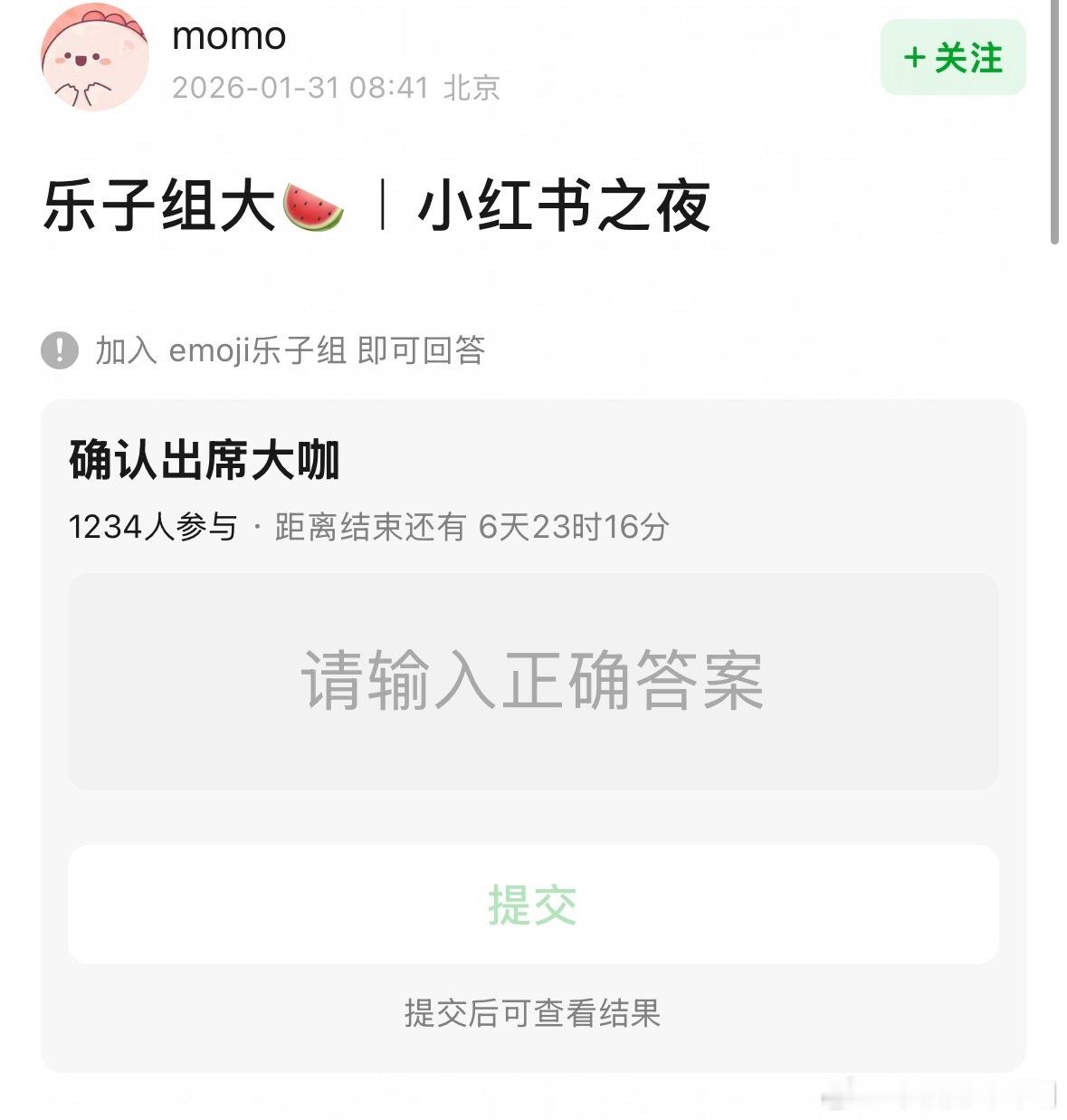Tap the 提交 submit button
1067x1120 pixels.
(533, 904)
